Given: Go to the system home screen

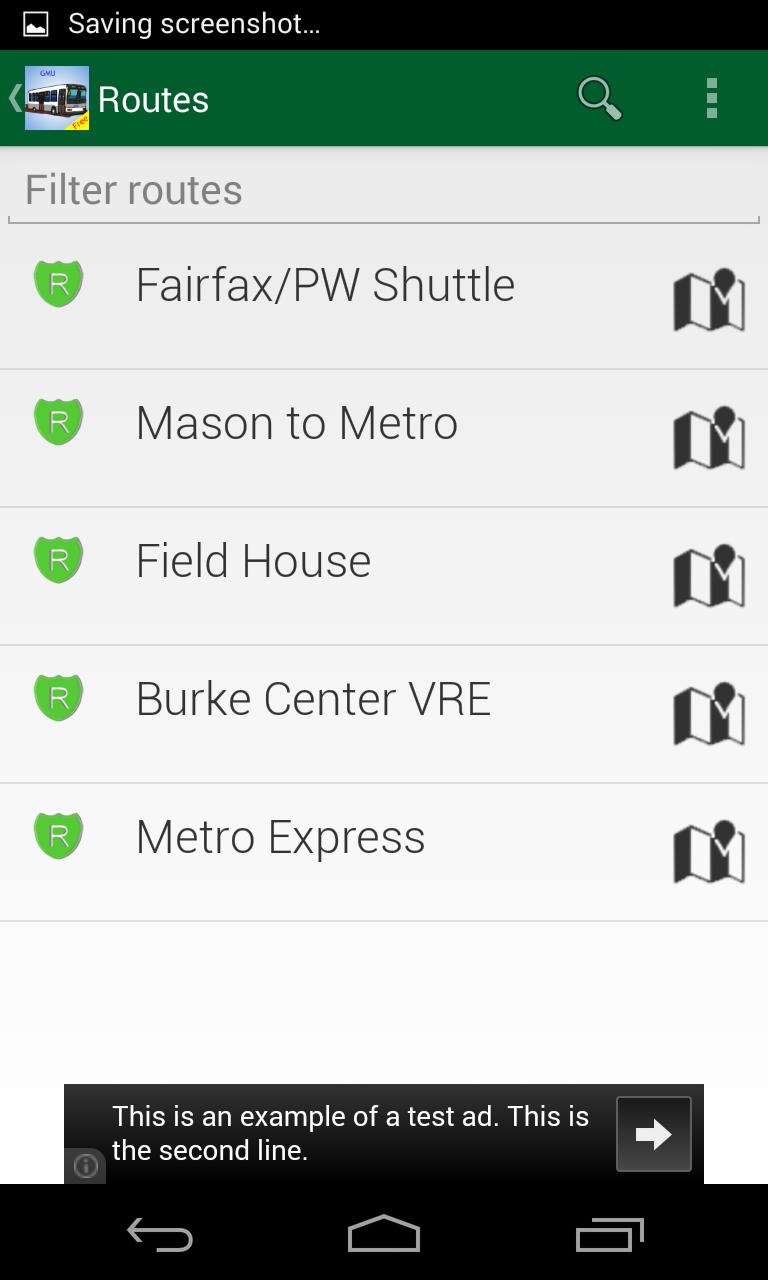Looking at the screenshot, I should coord(384,1234).
